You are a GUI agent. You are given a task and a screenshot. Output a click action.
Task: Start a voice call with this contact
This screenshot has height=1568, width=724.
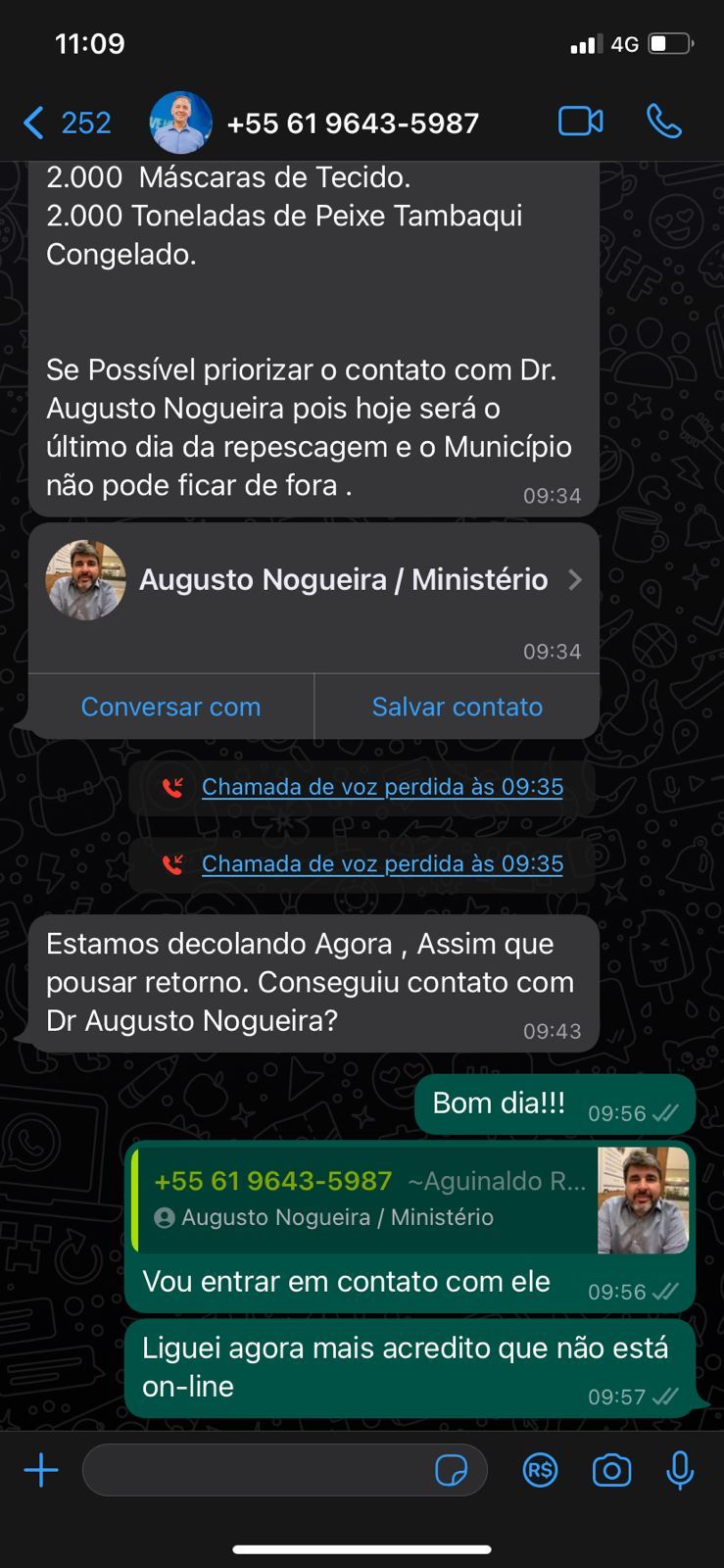[x=664, y=122]
